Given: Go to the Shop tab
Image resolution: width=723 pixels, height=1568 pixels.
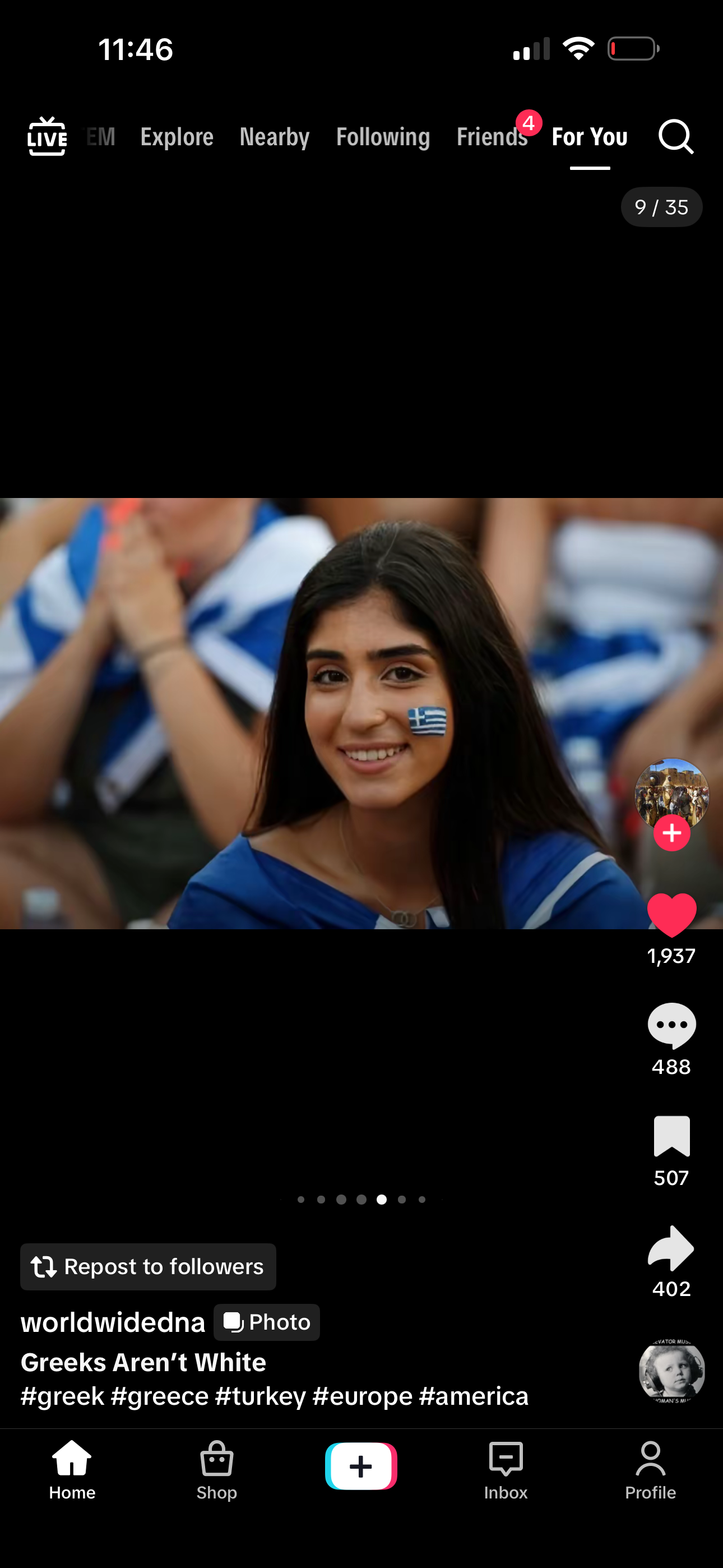Looking at the screenshot, I should click(217, 1469).
